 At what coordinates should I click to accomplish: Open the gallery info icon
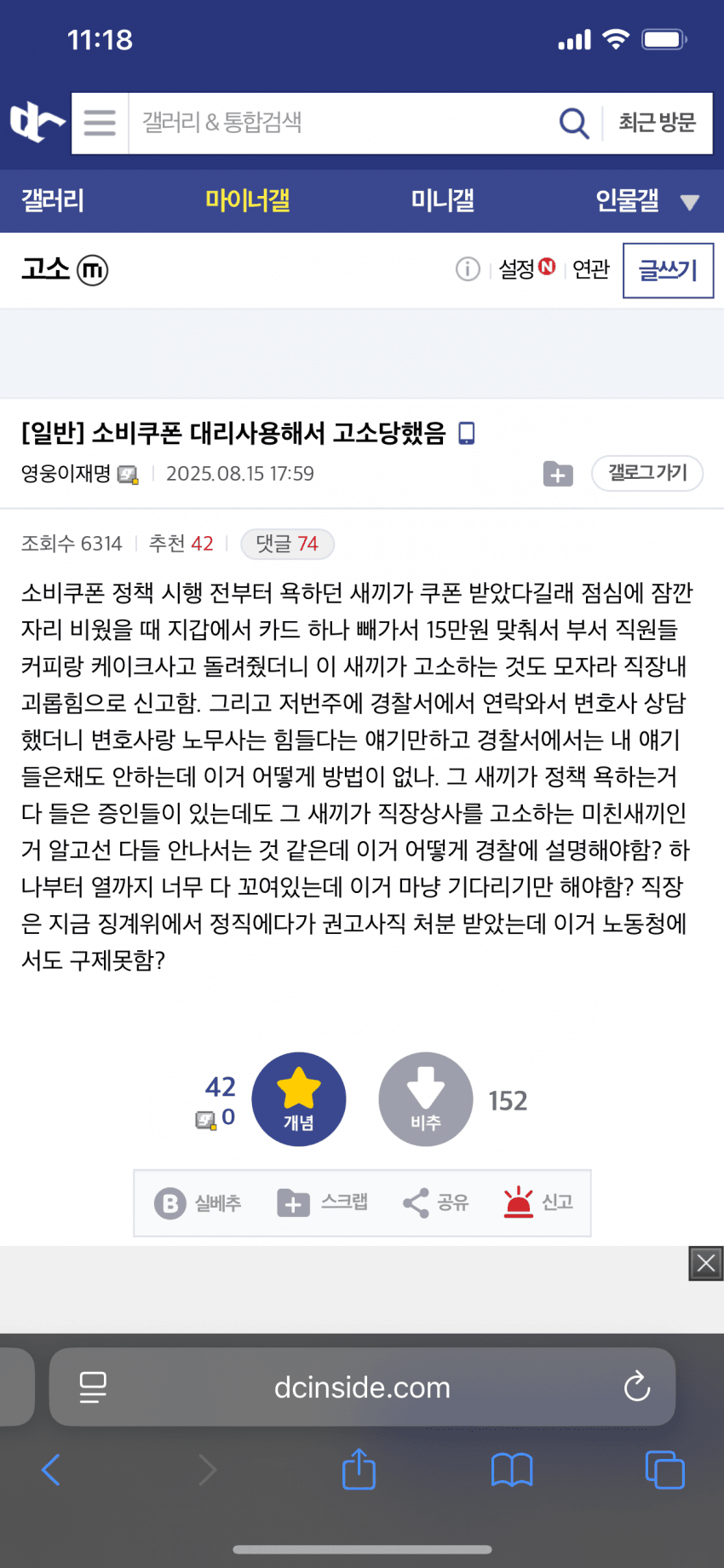[x=468, y=269]
